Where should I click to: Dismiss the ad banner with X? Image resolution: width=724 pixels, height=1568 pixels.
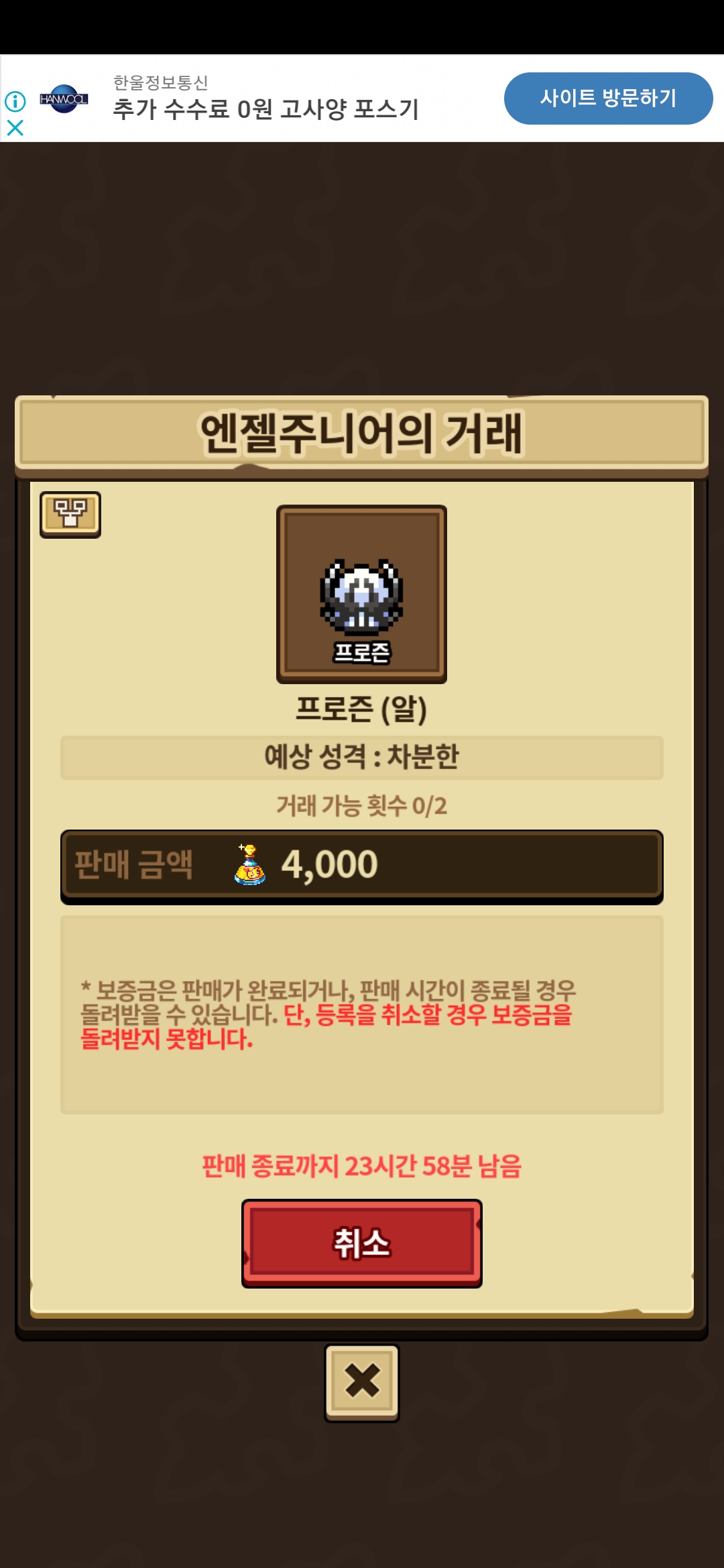15,127
